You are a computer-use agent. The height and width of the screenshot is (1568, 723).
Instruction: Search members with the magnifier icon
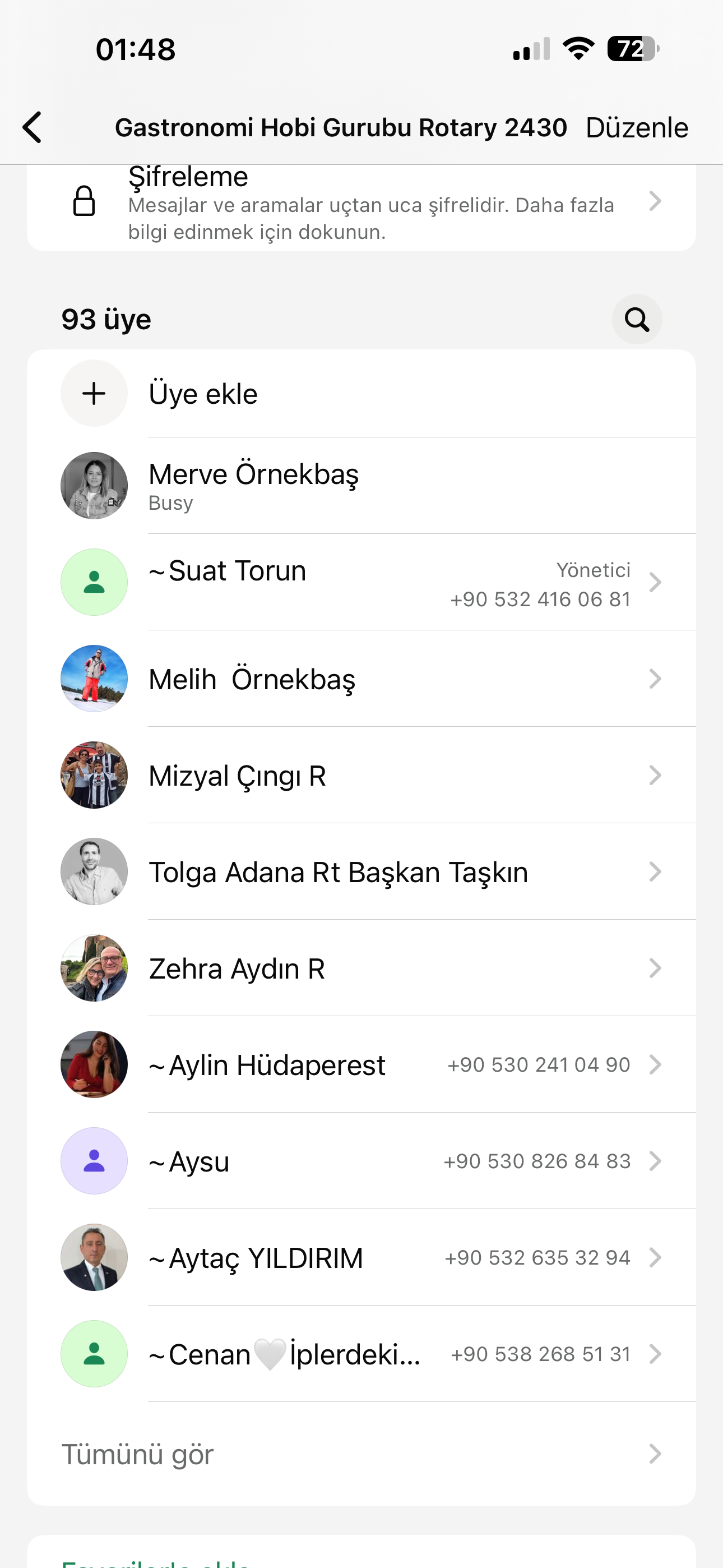[636, 319]
